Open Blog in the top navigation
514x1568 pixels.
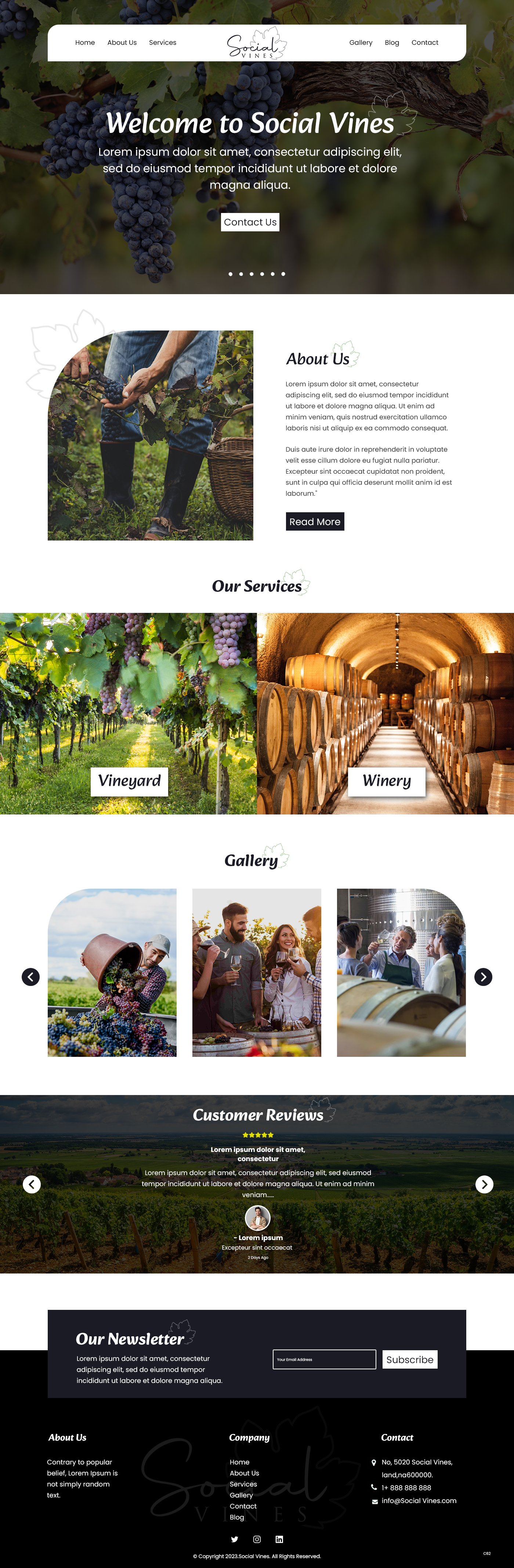point(392,43)
